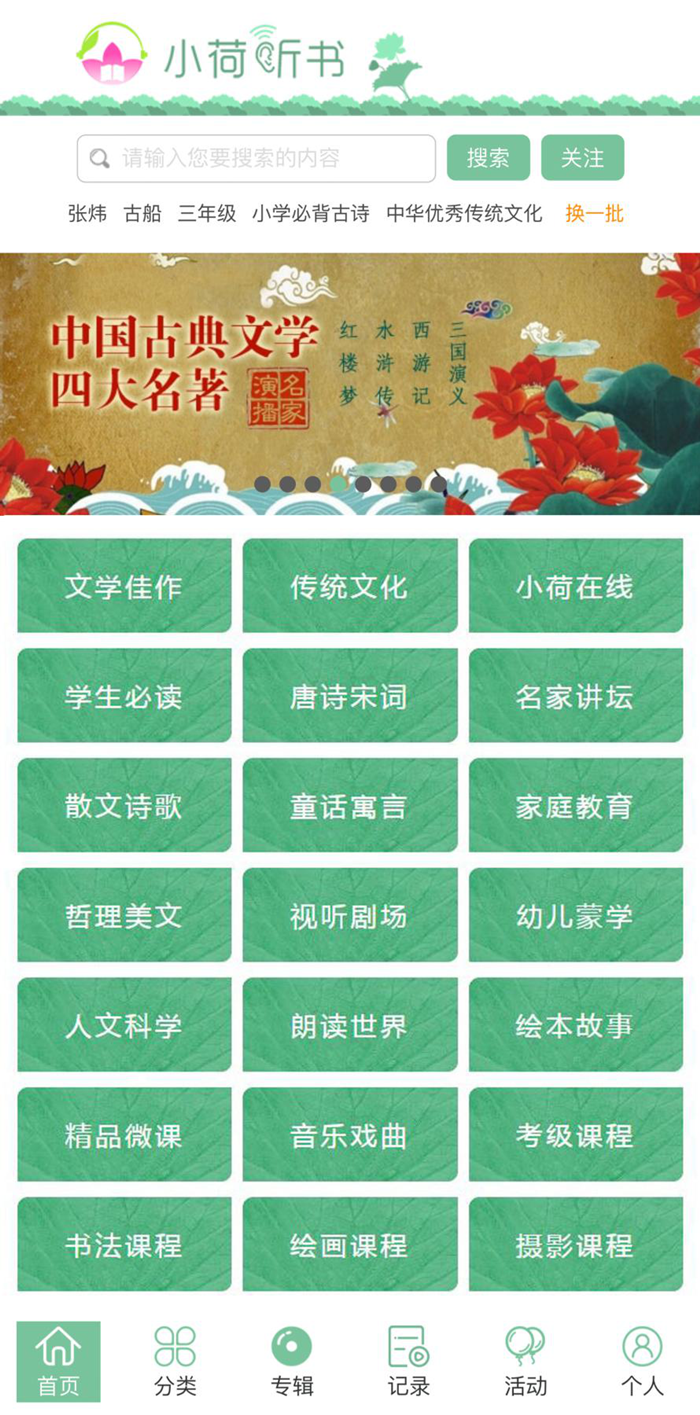Refresh suggestions with 换一批
This screenshot has height=1415, width=700.
pyautogui.click(x=594, y=213)
